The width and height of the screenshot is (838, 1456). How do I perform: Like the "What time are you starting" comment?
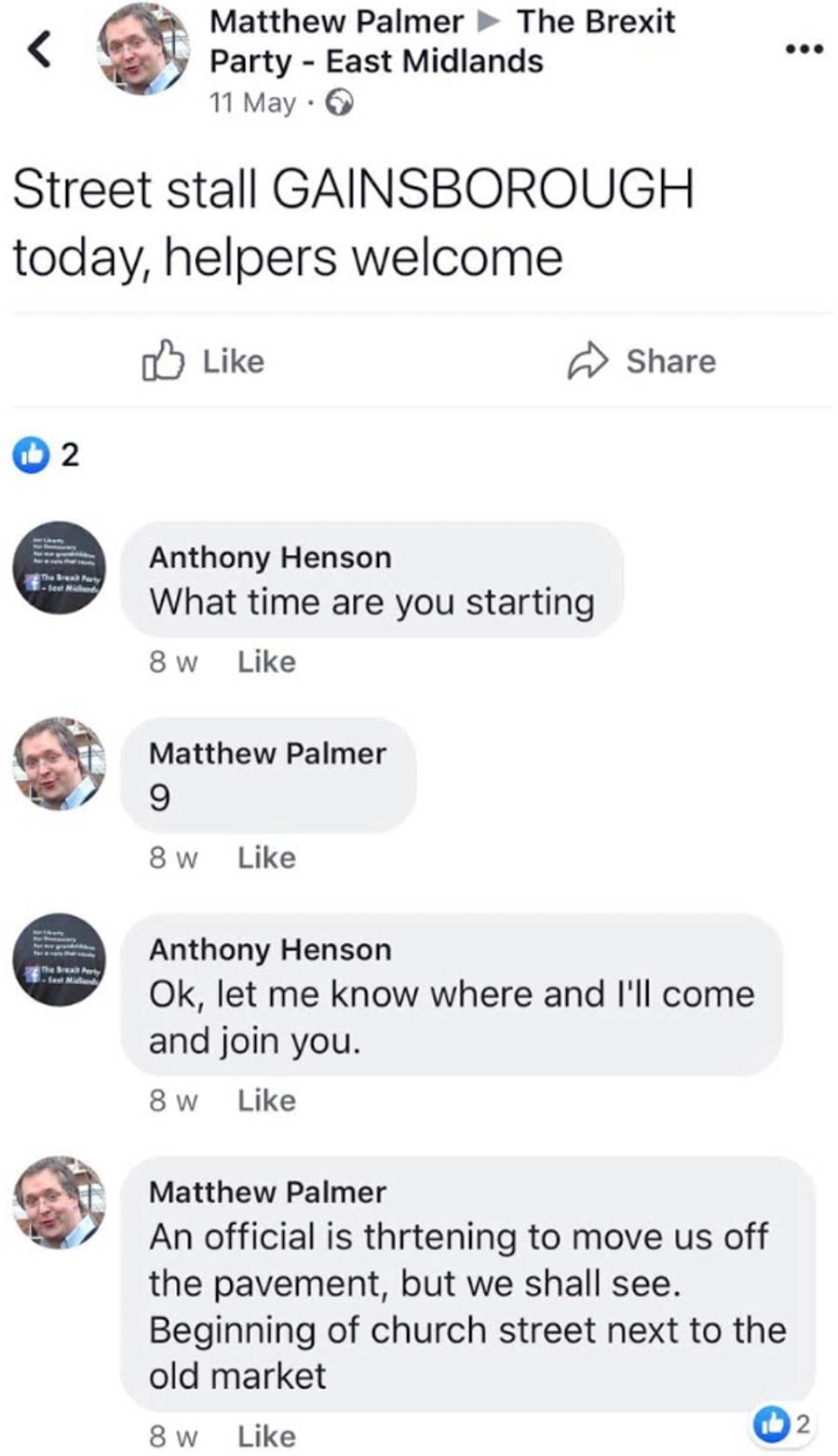[x=266, y=662]
